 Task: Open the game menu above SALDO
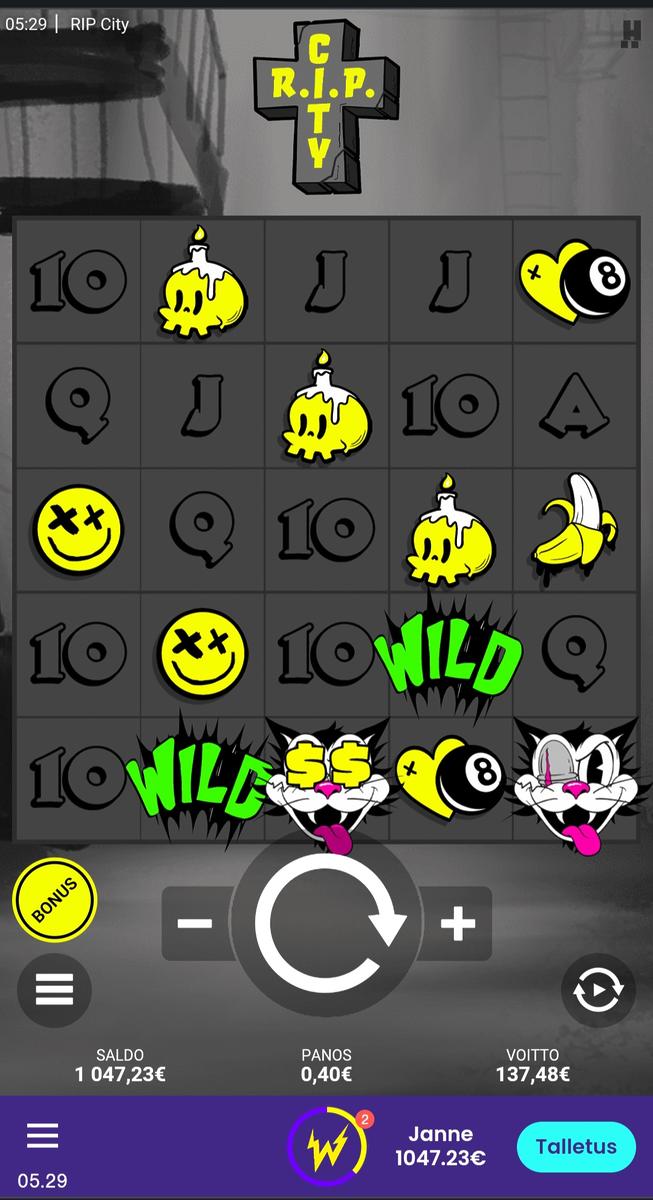coord(54,990)
